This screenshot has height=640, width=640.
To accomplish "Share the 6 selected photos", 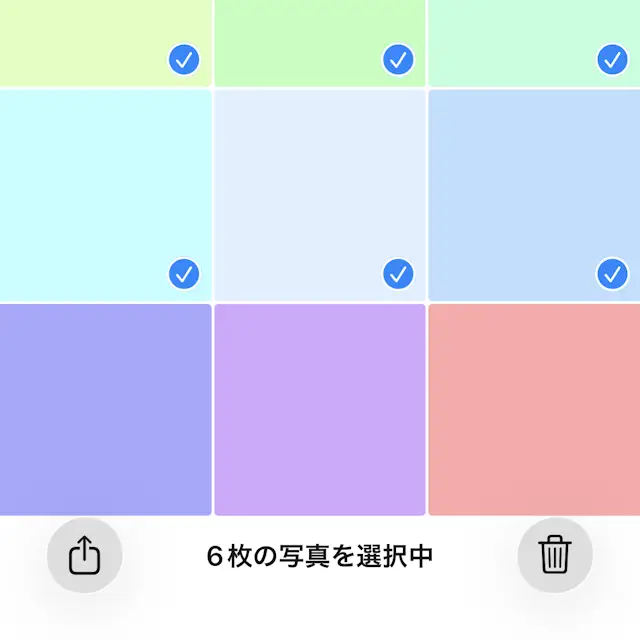I will click(85, 555).
